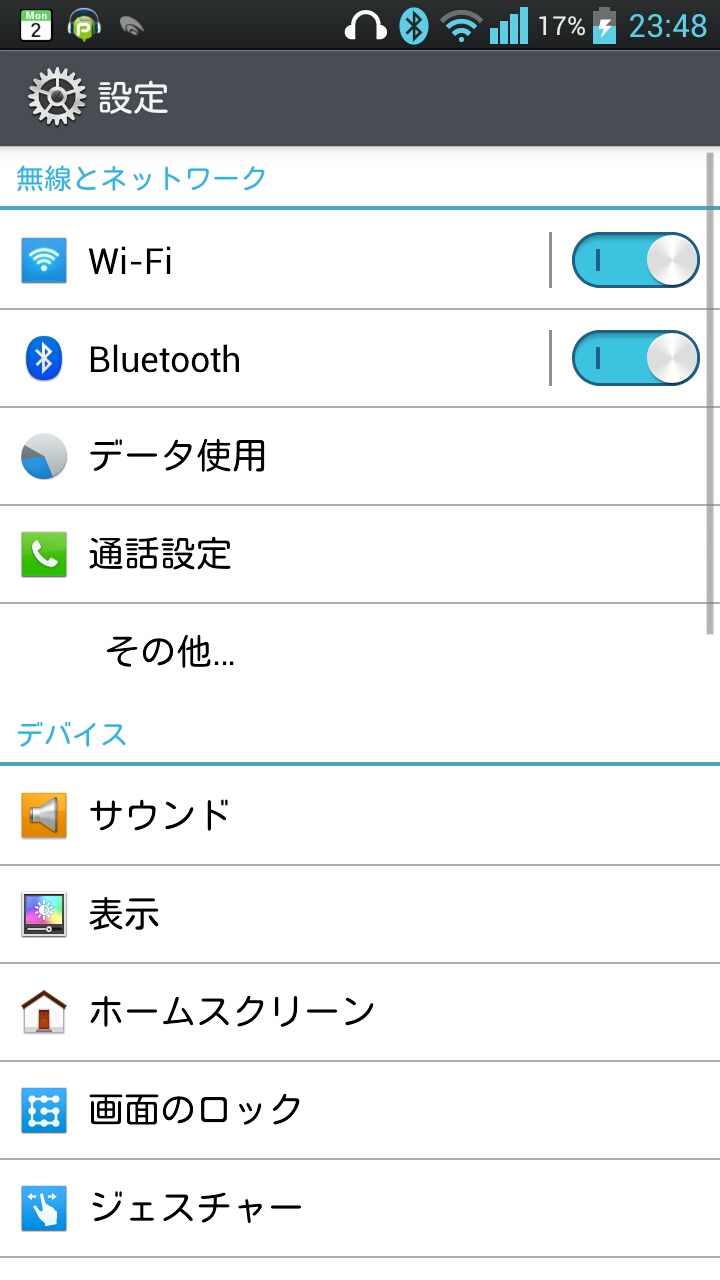Image resolution: width=720 pixels, height=1280 pixels.
Task: Open サウンド settings
Action: [300, 816]
